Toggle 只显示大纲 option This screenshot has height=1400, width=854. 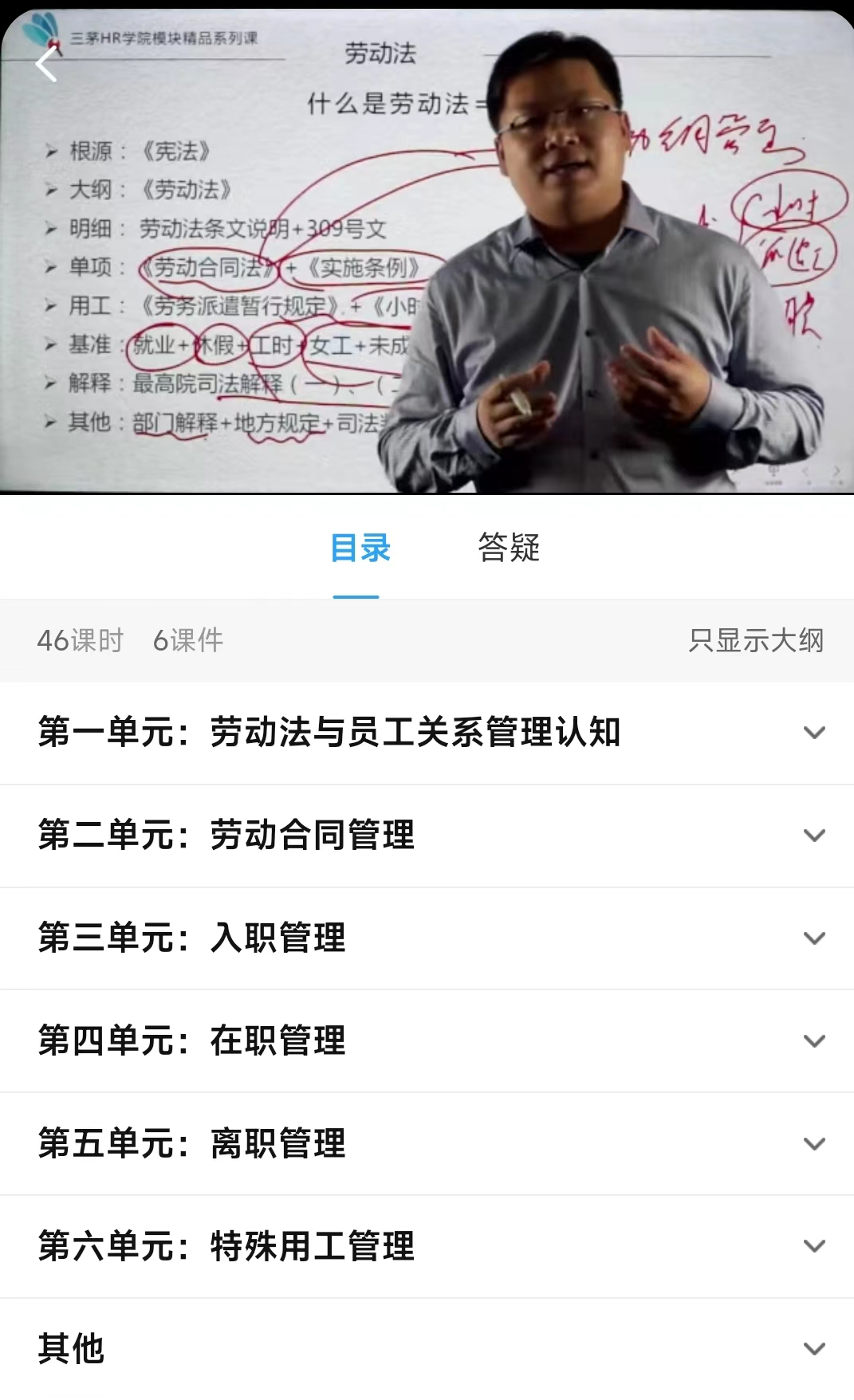click(x=756, y=640)
